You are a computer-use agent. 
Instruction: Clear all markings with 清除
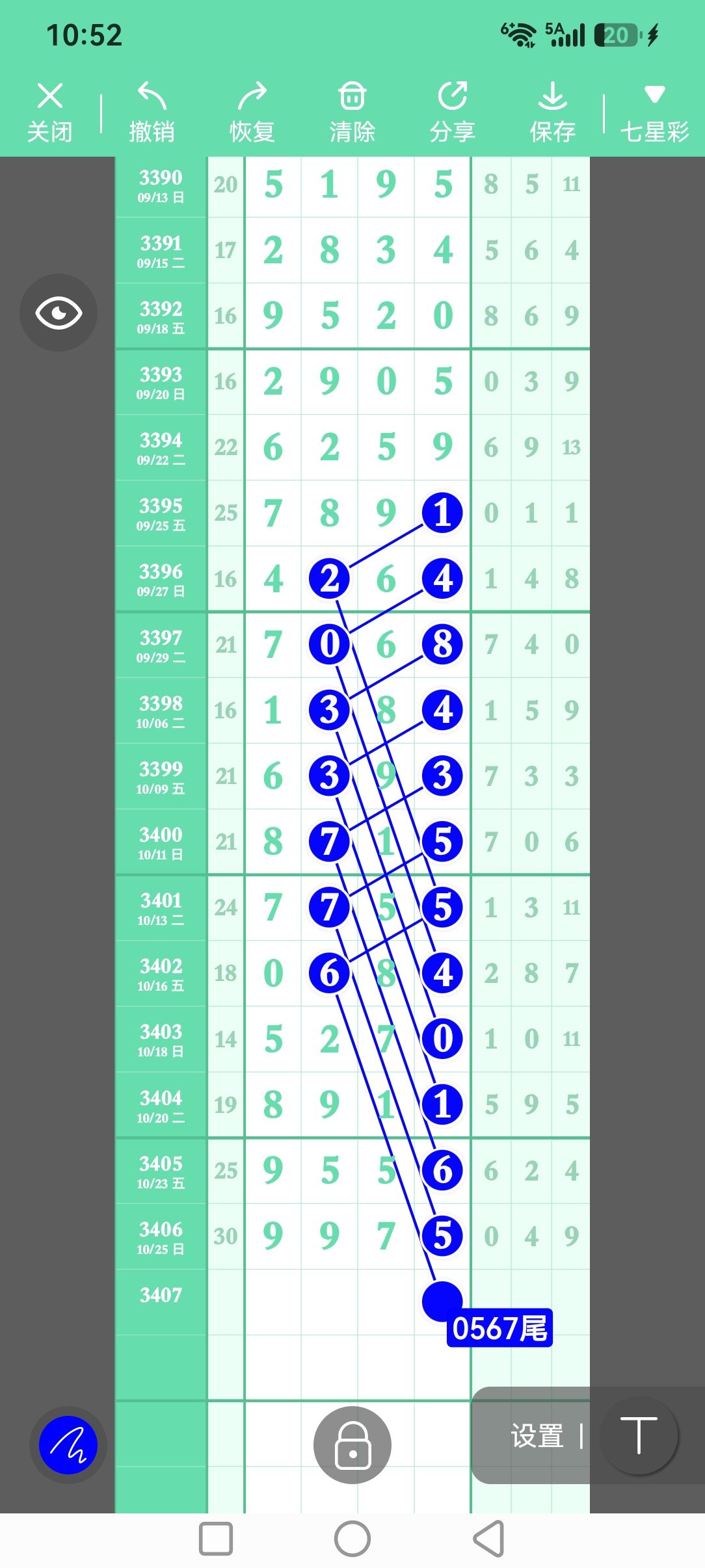(352, 112)
